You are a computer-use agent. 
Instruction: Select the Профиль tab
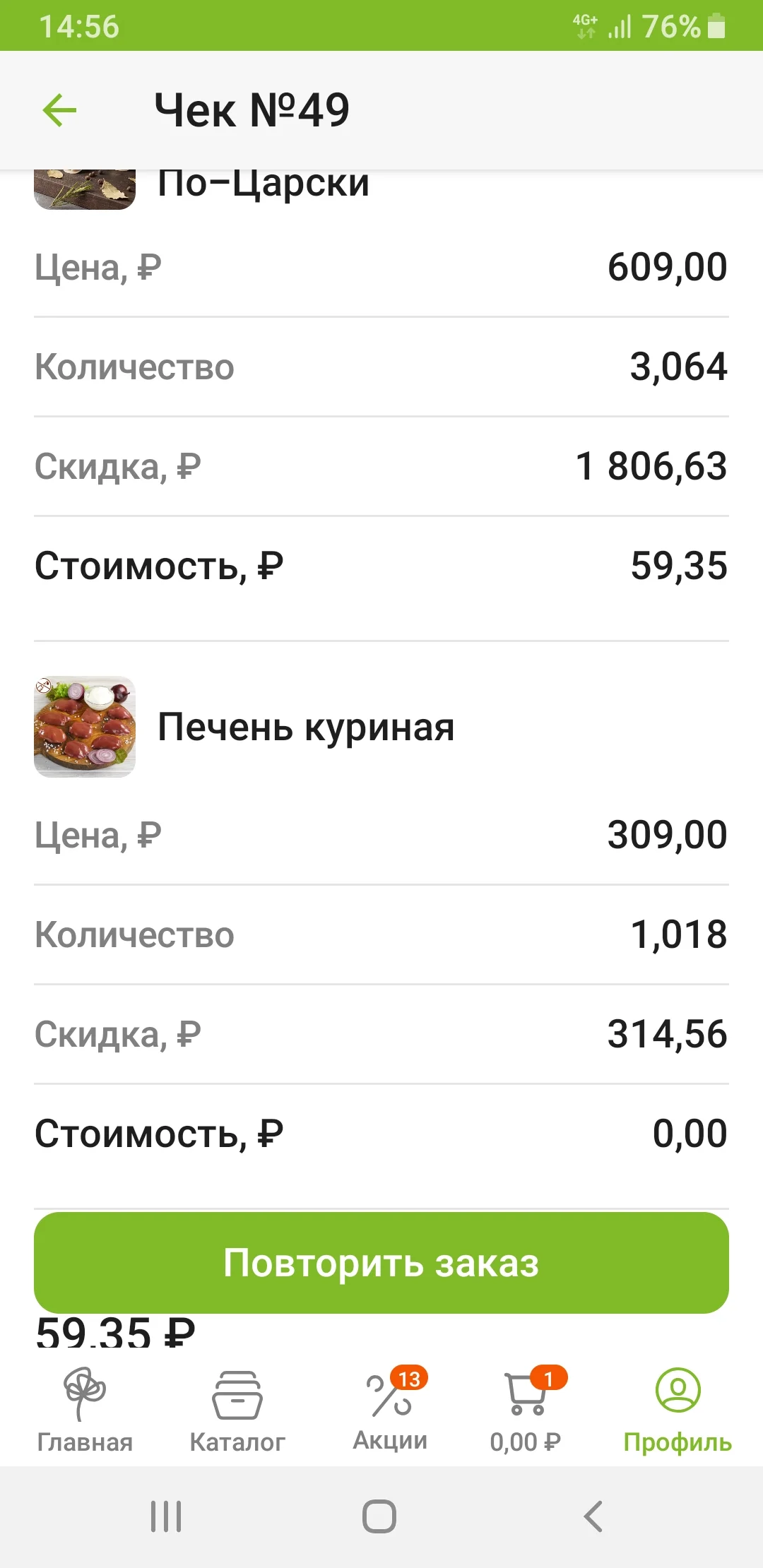click(x=678, y=1410)
